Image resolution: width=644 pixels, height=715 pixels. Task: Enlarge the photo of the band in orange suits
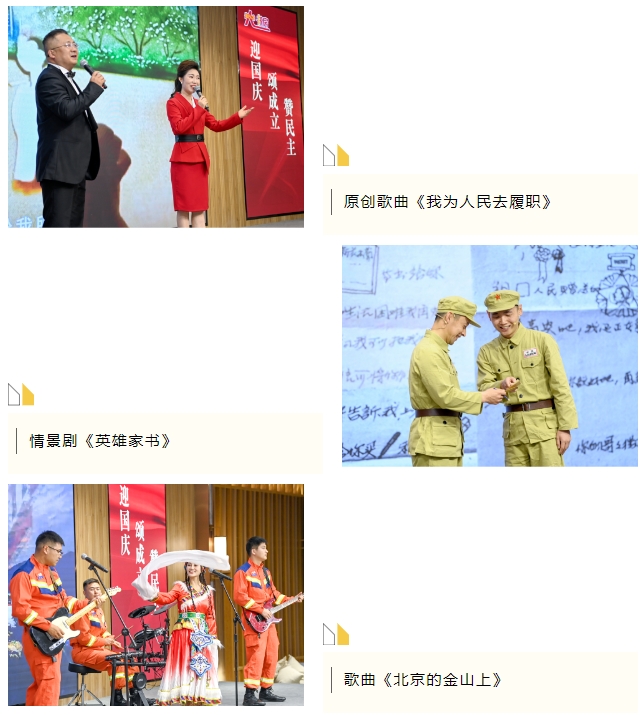tap(156, 595)
